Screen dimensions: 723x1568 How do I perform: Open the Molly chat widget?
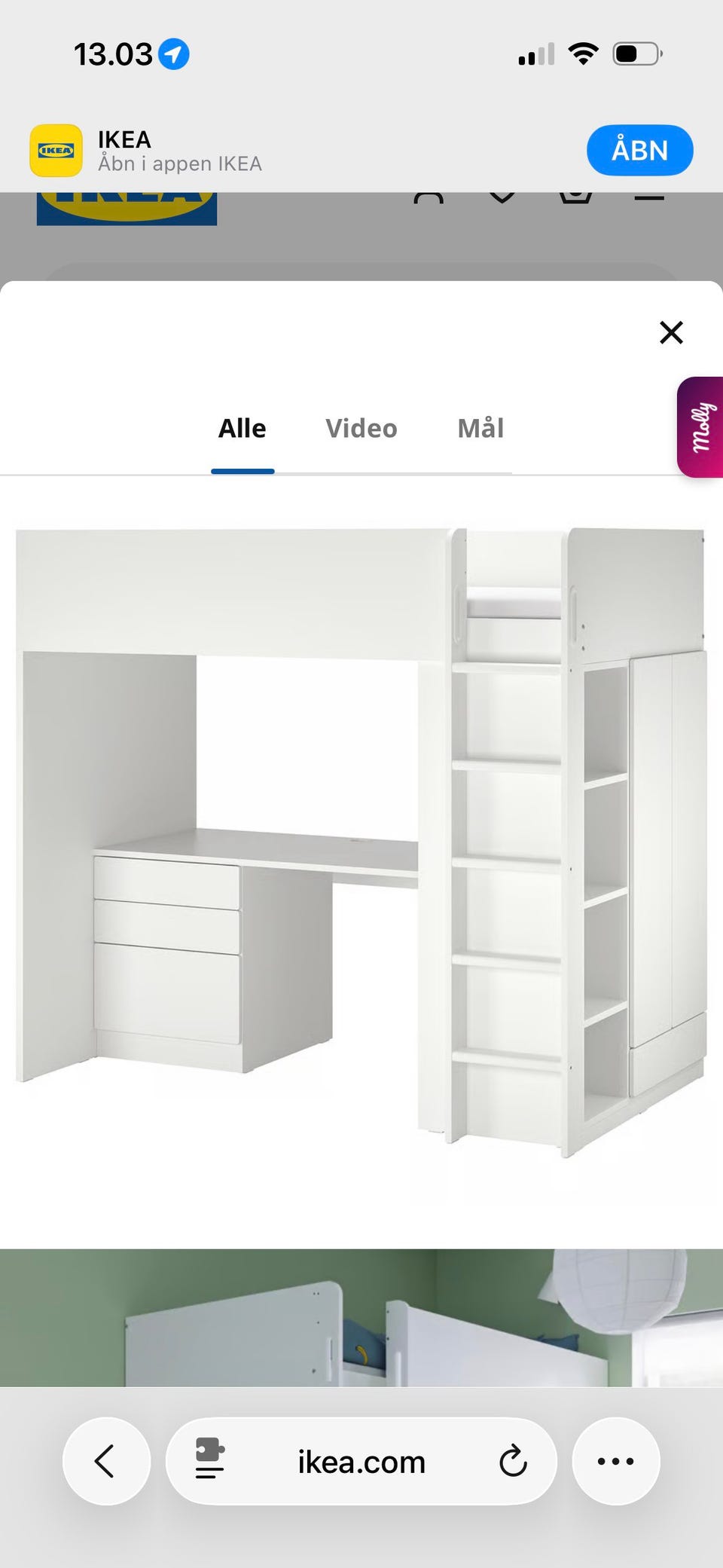[x=703, y=426]
